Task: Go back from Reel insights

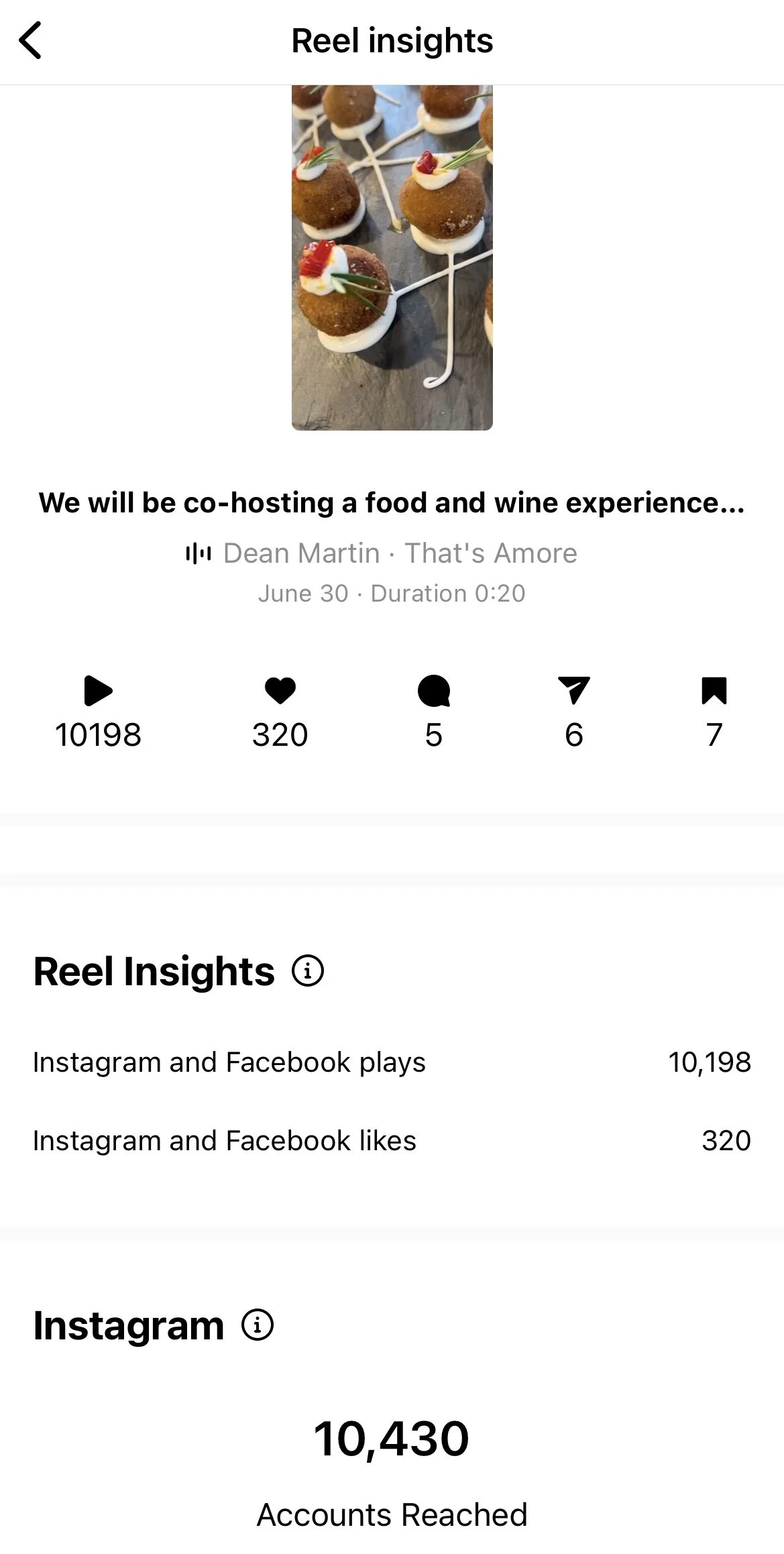Action: point(30,40)
